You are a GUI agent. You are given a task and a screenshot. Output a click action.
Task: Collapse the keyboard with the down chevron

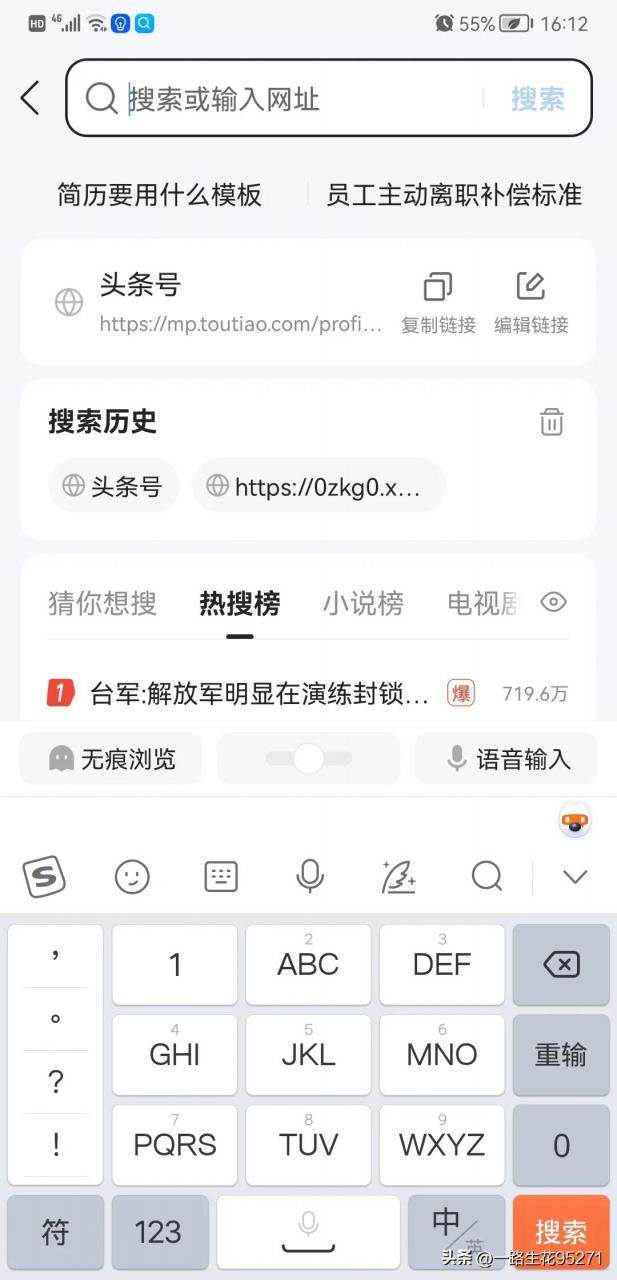pyautogui.click(x=575, y=877)
